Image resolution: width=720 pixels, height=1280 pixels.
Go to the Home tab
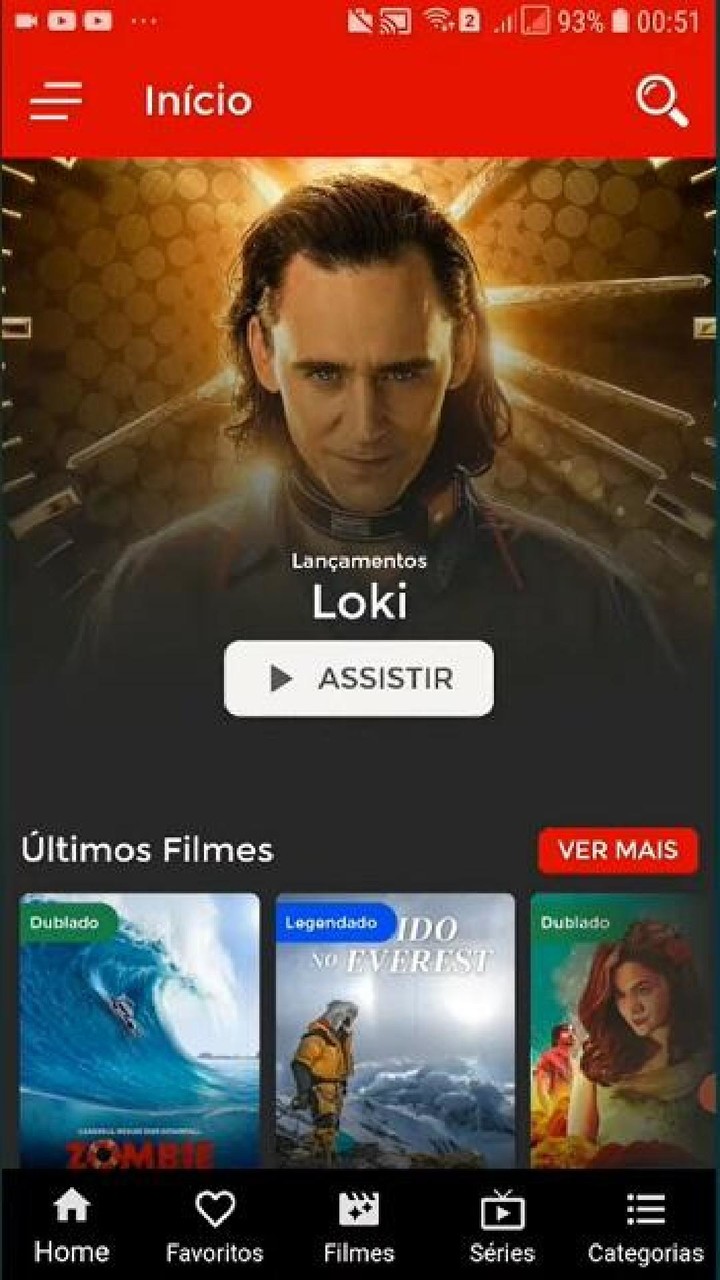(x=71, y=1226)
